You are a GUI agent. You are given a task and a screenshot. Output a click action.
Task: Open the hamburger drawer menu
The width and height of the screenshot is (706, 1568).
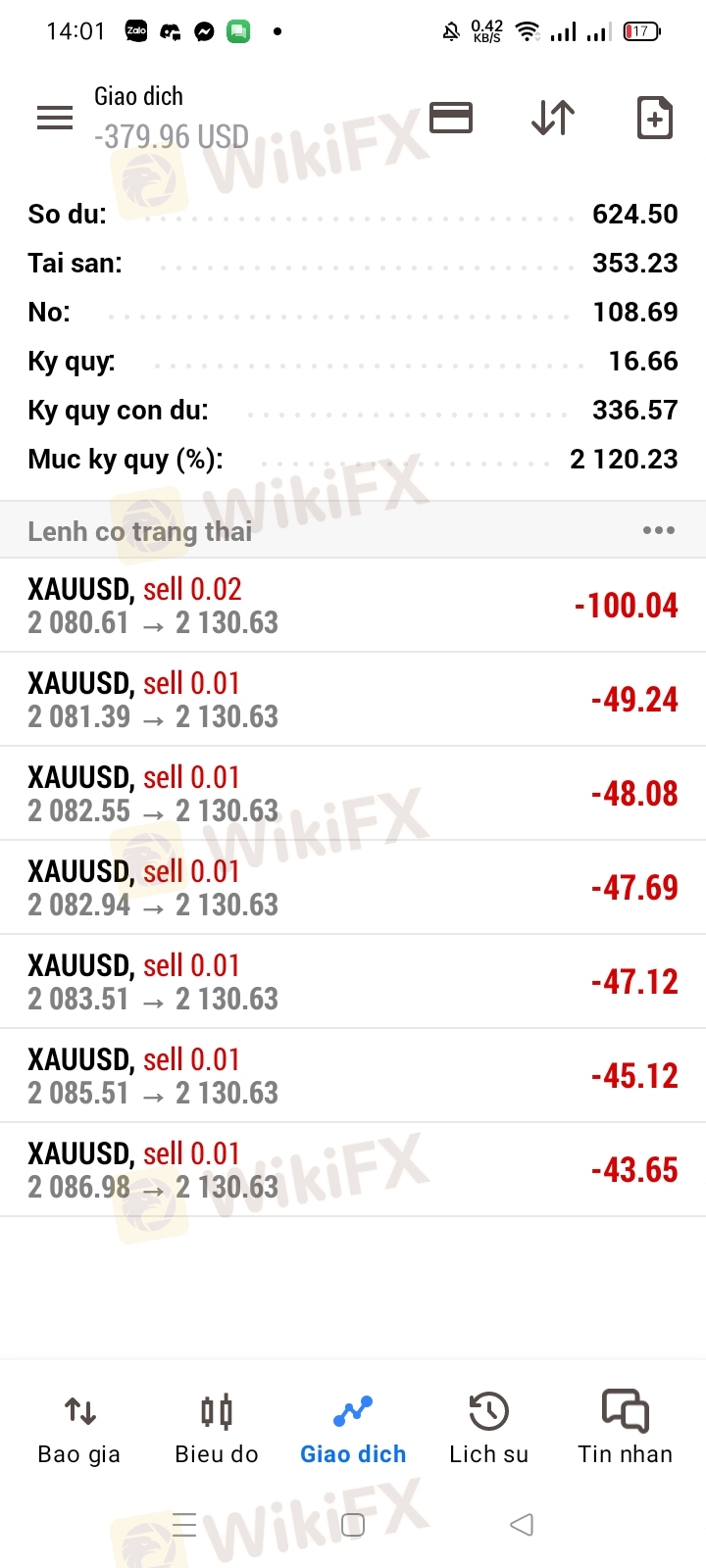click(55, 119)
